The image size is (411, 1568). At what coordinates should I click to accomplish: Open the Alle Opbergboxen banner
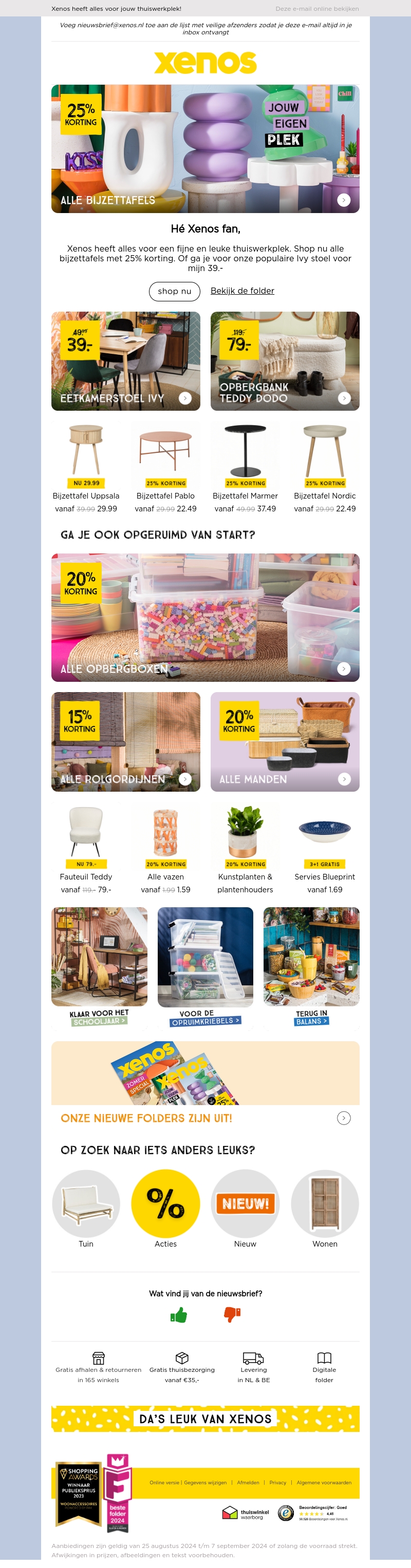pos(205,617)
